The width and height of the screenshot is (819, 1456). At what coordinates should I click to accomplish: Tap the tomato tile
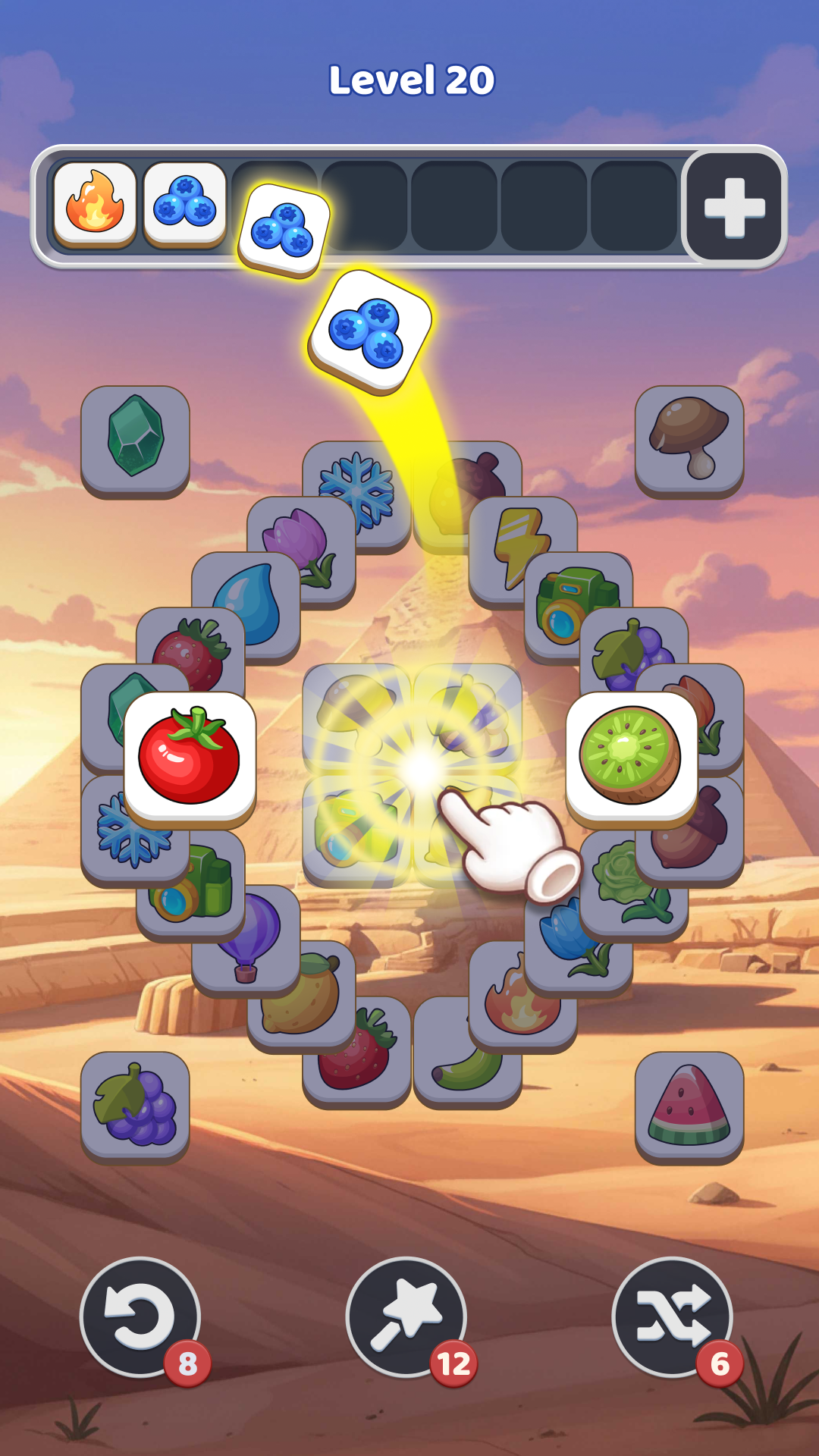coord(190,756)
